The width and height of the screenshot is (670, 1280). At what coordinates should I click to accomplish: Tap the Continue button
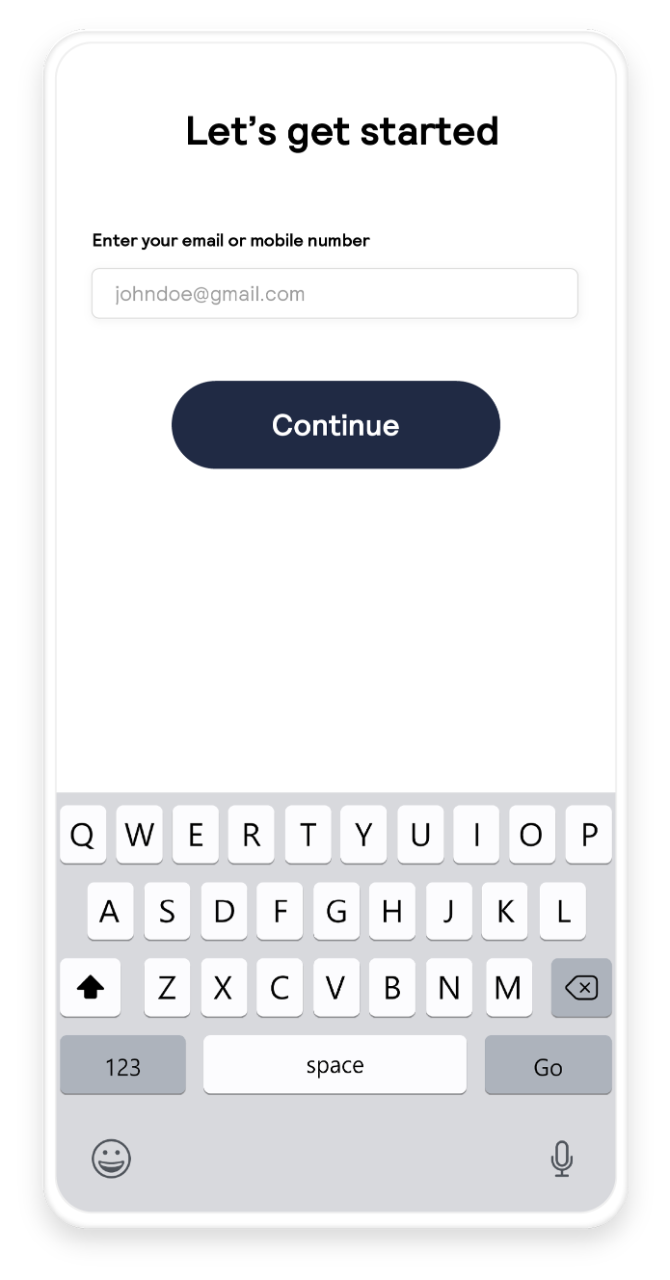335,425
